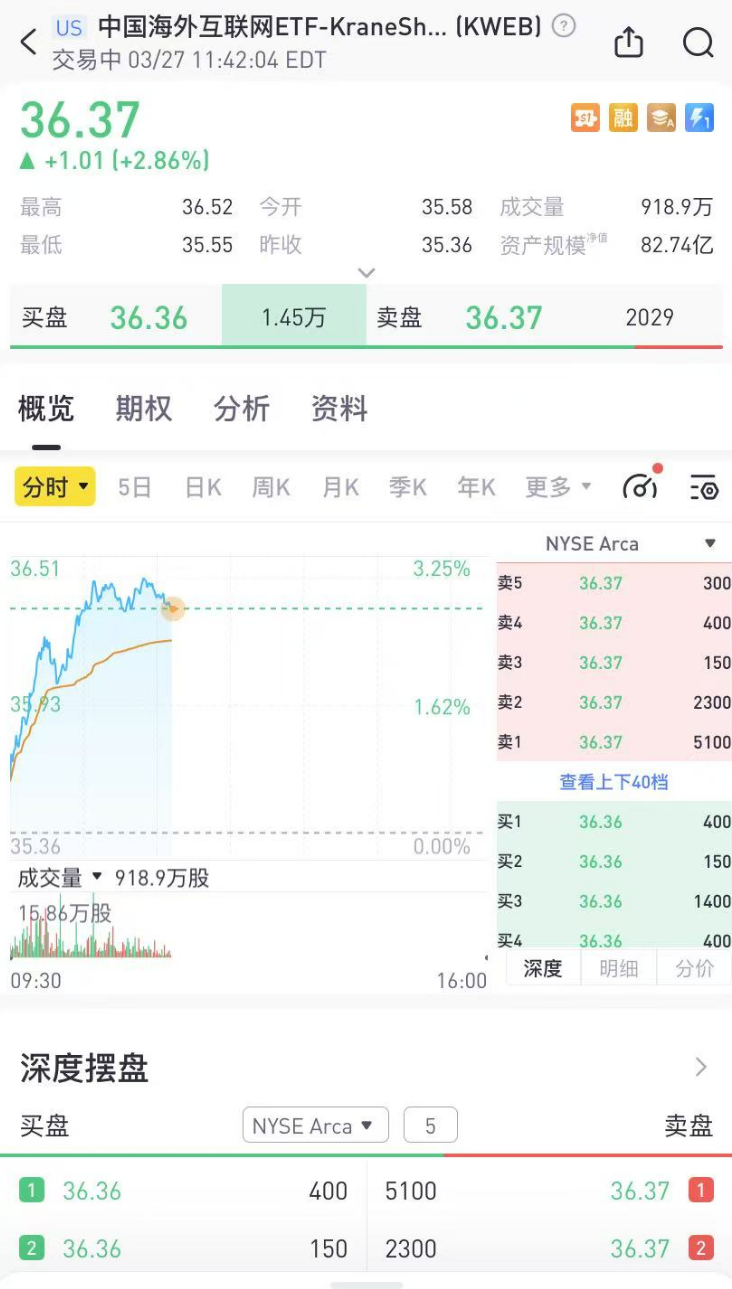Open the search magnifier icon
732x1289 pixels.
[x=698, y=42]
